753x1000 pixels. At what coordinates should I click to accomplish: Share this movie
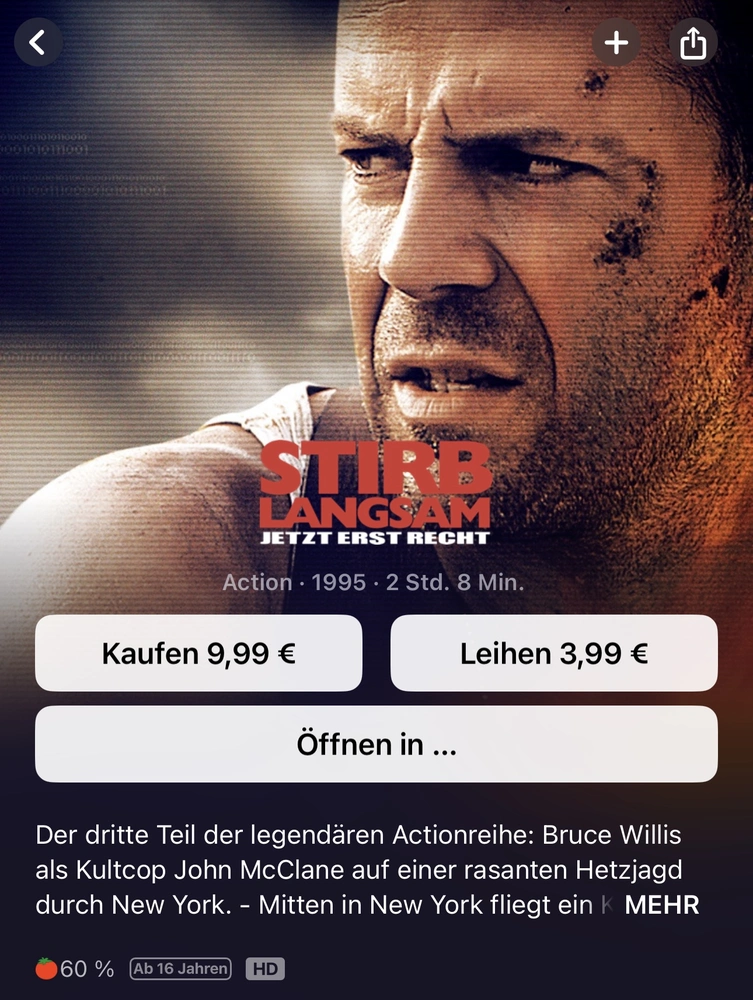693,43
